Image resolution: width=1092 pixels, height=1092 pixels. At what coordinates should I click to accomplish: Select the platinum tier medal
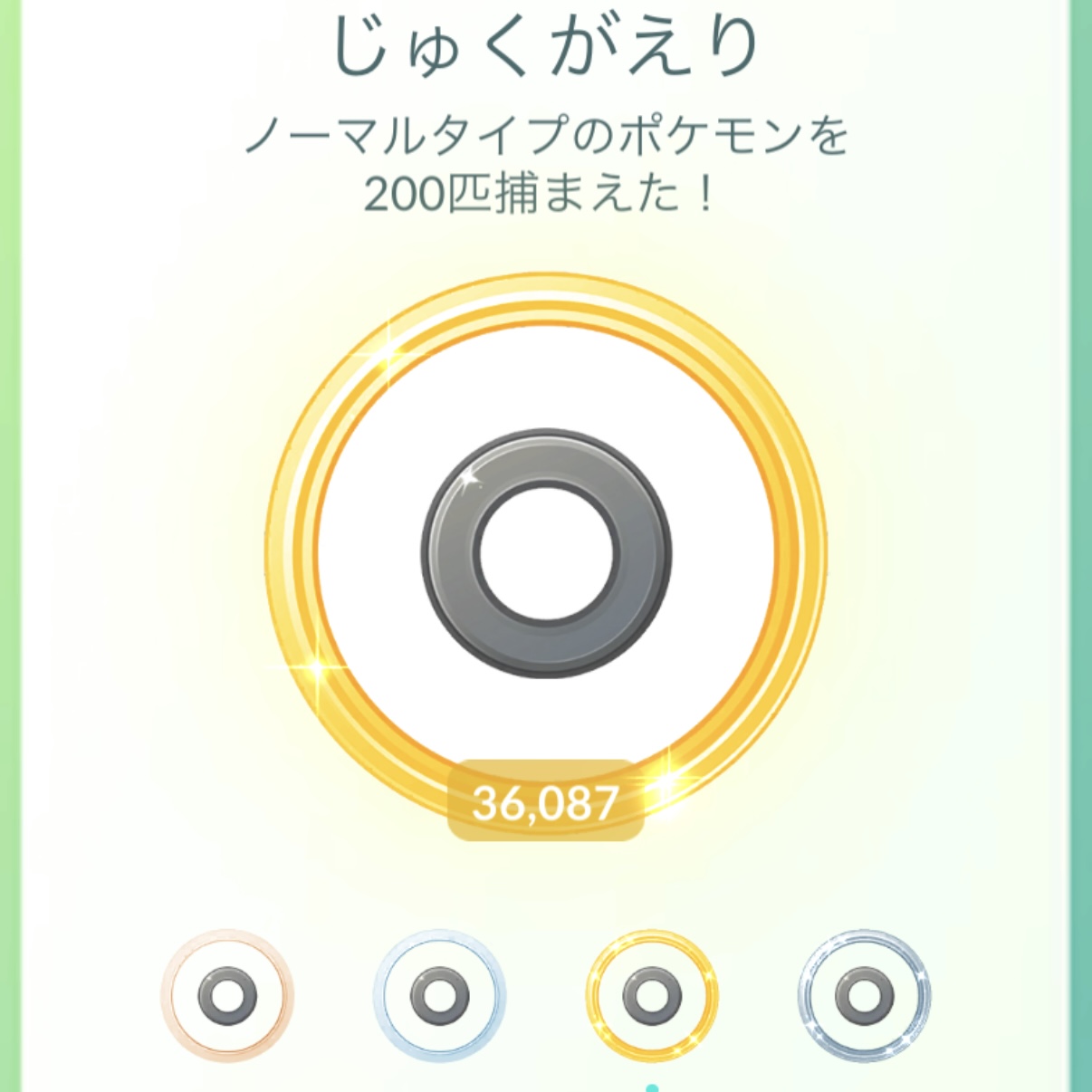pyautogui.click(x=864, y=996)
